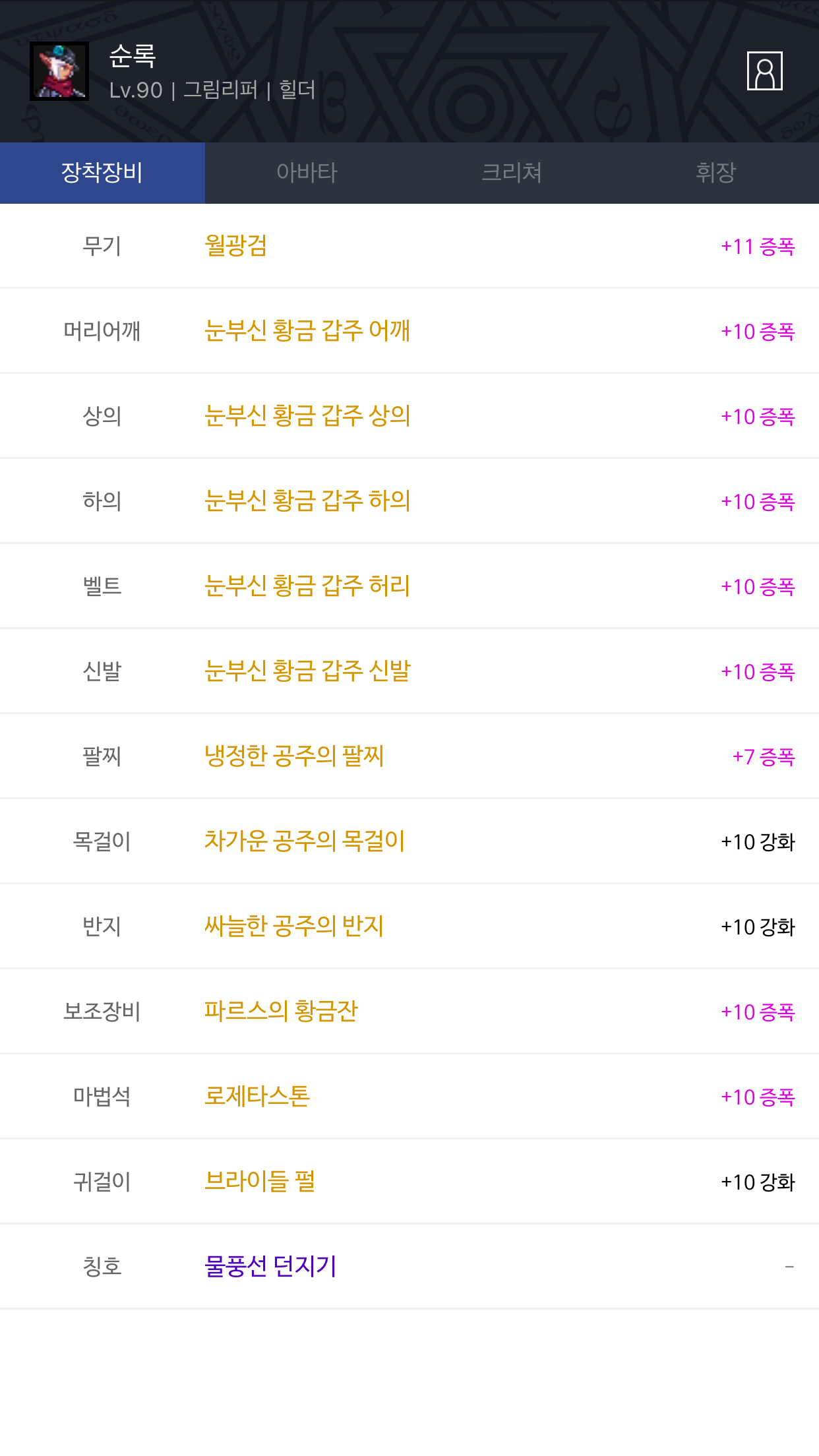
Task: Select 파르스의 황금잔 sub-equipment
Action: pos(409,1012)
